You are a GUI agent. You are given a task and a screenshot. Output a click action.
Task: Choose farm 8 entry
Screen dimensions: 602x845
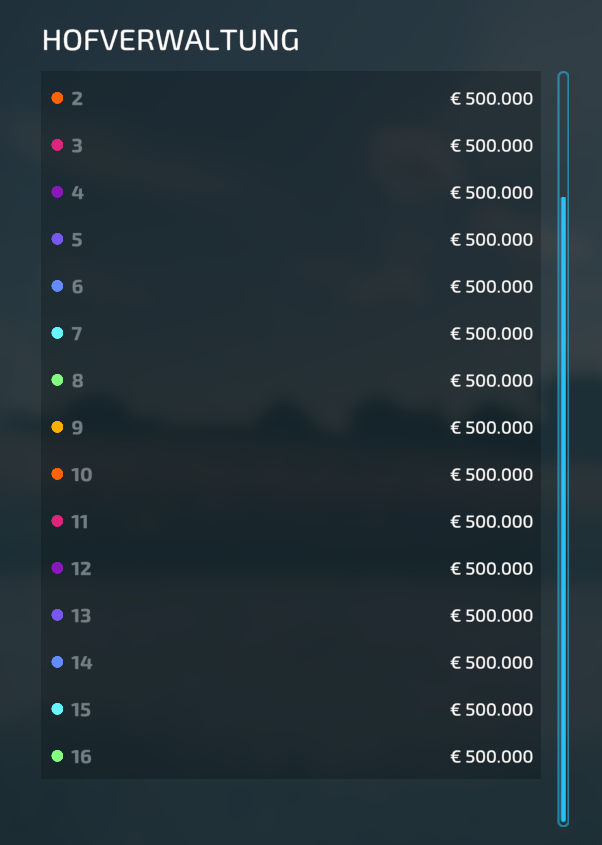coord(291,380)
